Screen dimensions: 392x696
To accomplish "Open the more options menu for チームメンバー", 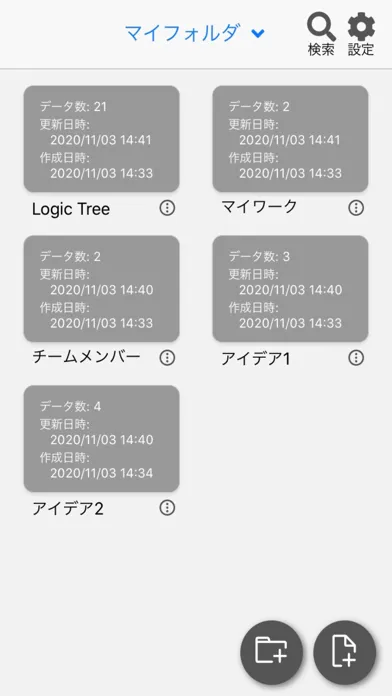I will (x=167, y=357).
